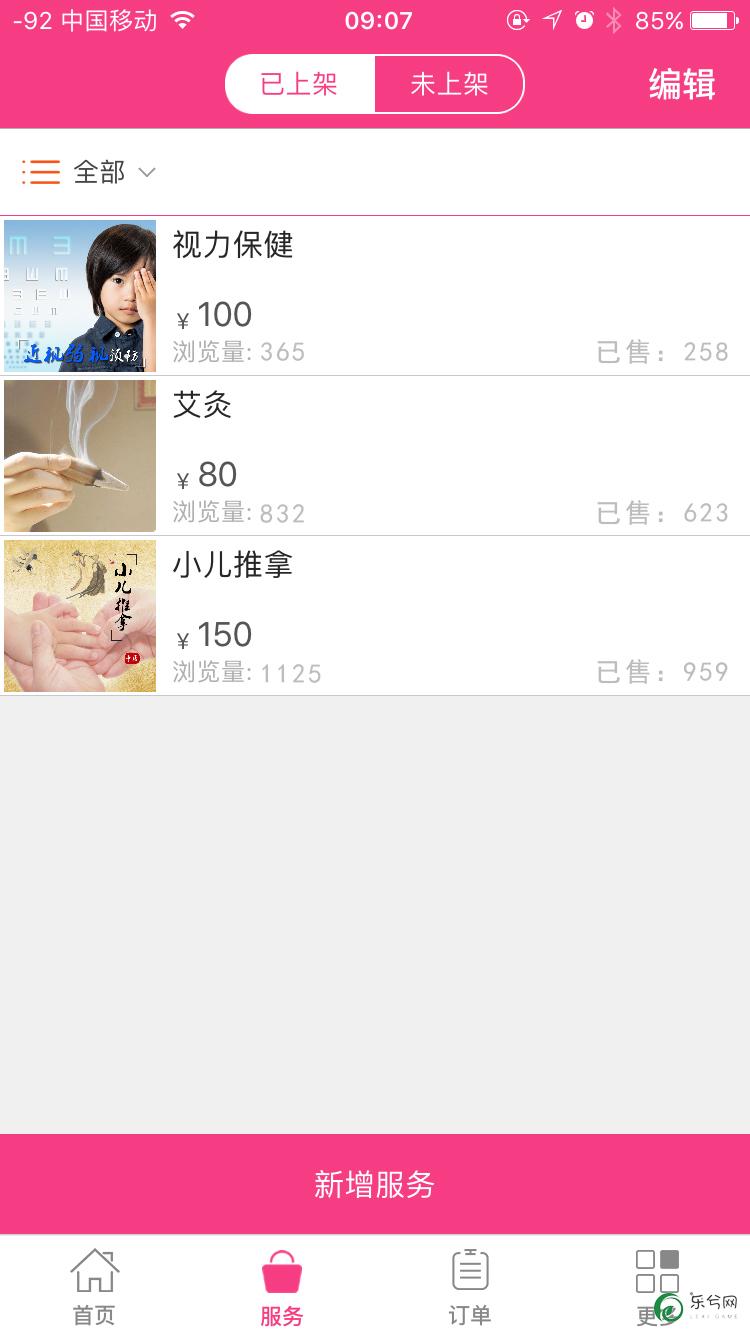750x1334 pixels.
Task: Switch to the 未上架 segment
Action: (x=449, y=84)
